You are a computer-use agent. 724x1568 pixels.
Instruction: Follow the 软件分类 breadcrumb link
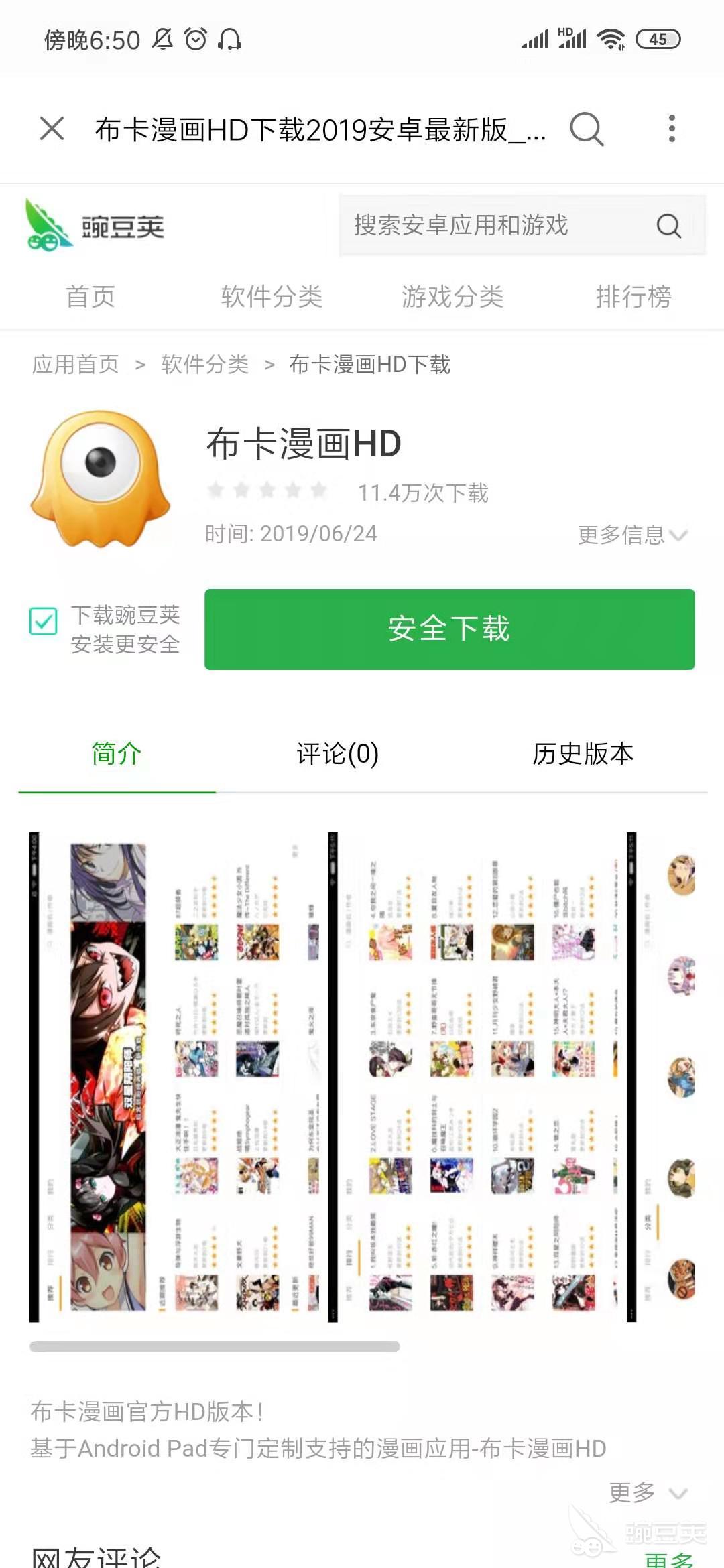click(205, 365)
